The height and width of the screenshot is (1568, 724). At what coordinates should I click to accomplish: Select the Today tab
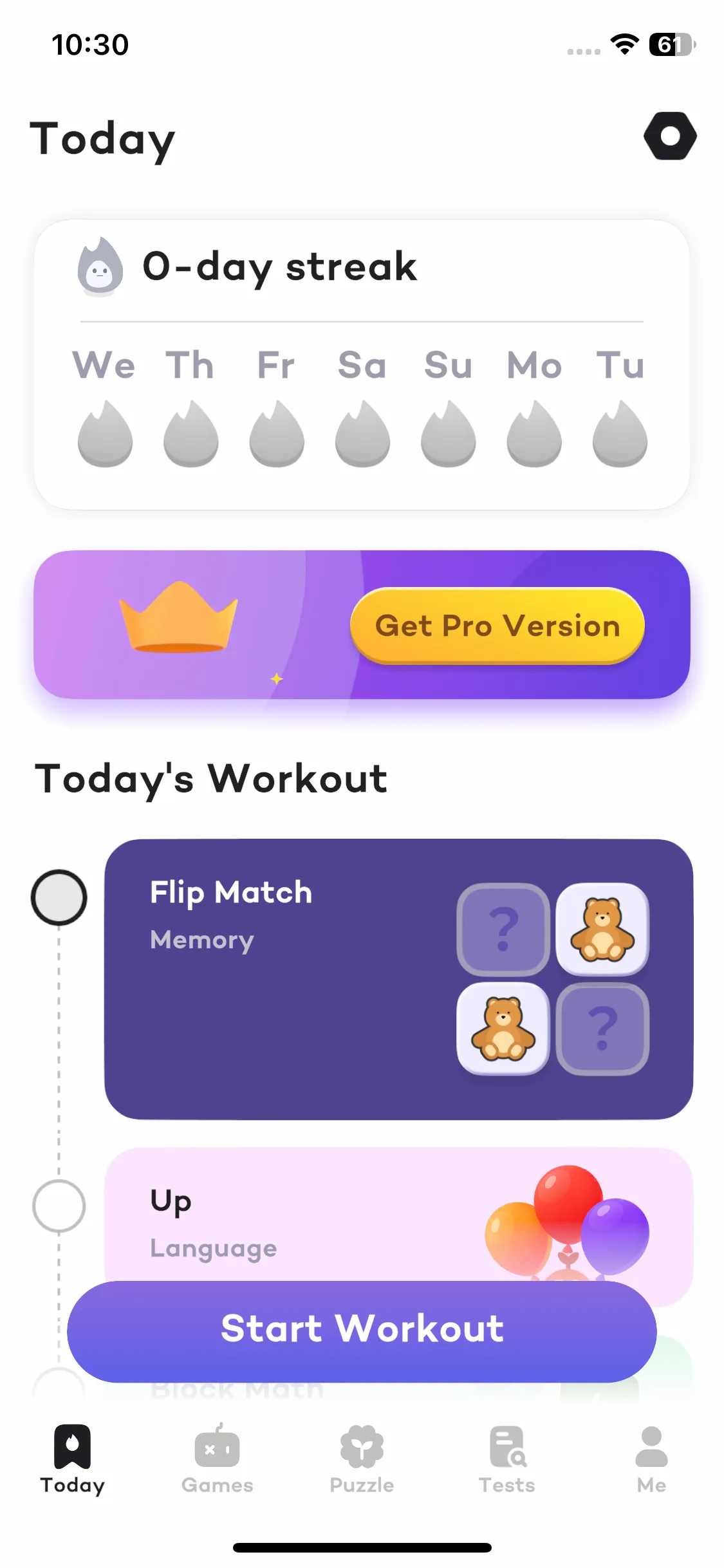click(x=72, y=1459)
